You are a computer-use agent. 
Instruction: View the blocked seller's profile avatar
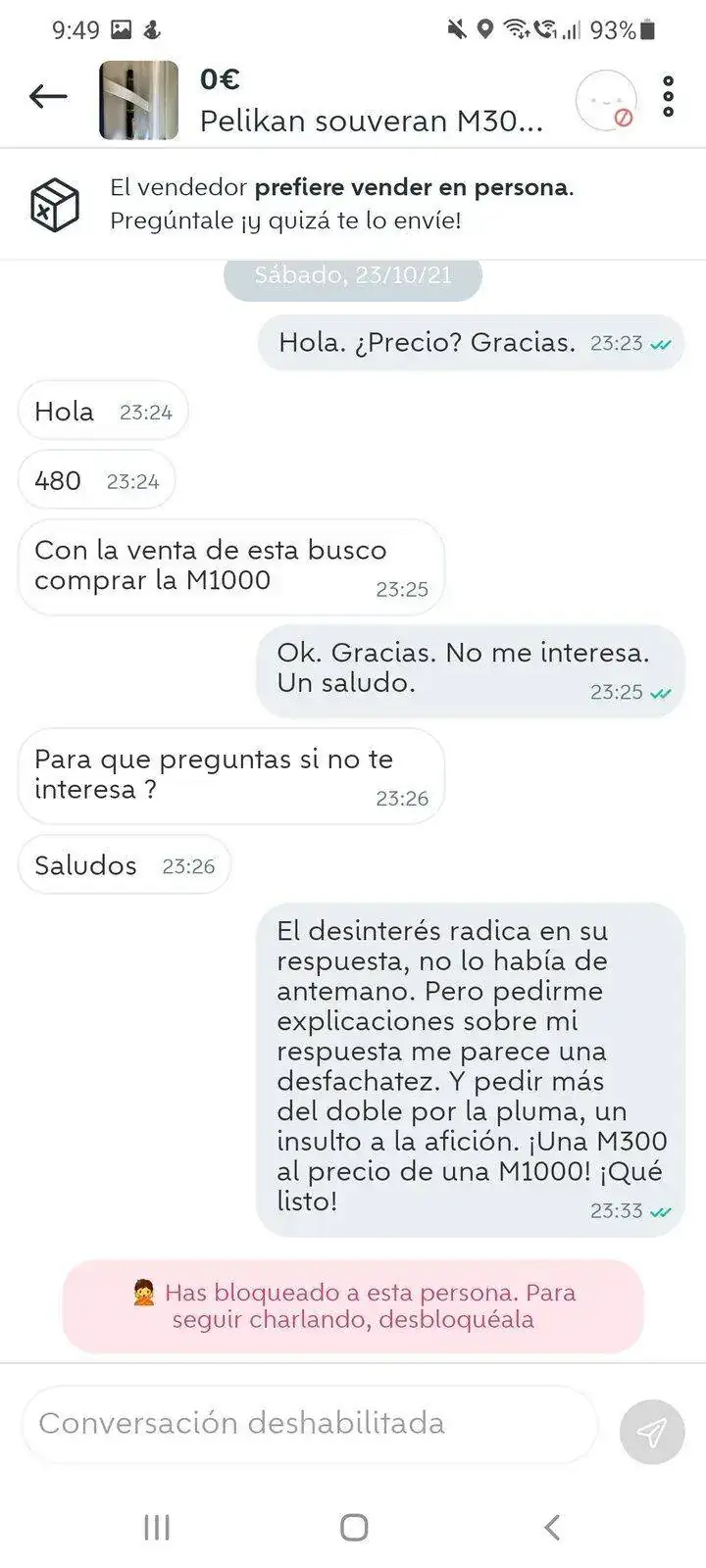(606, 100)
